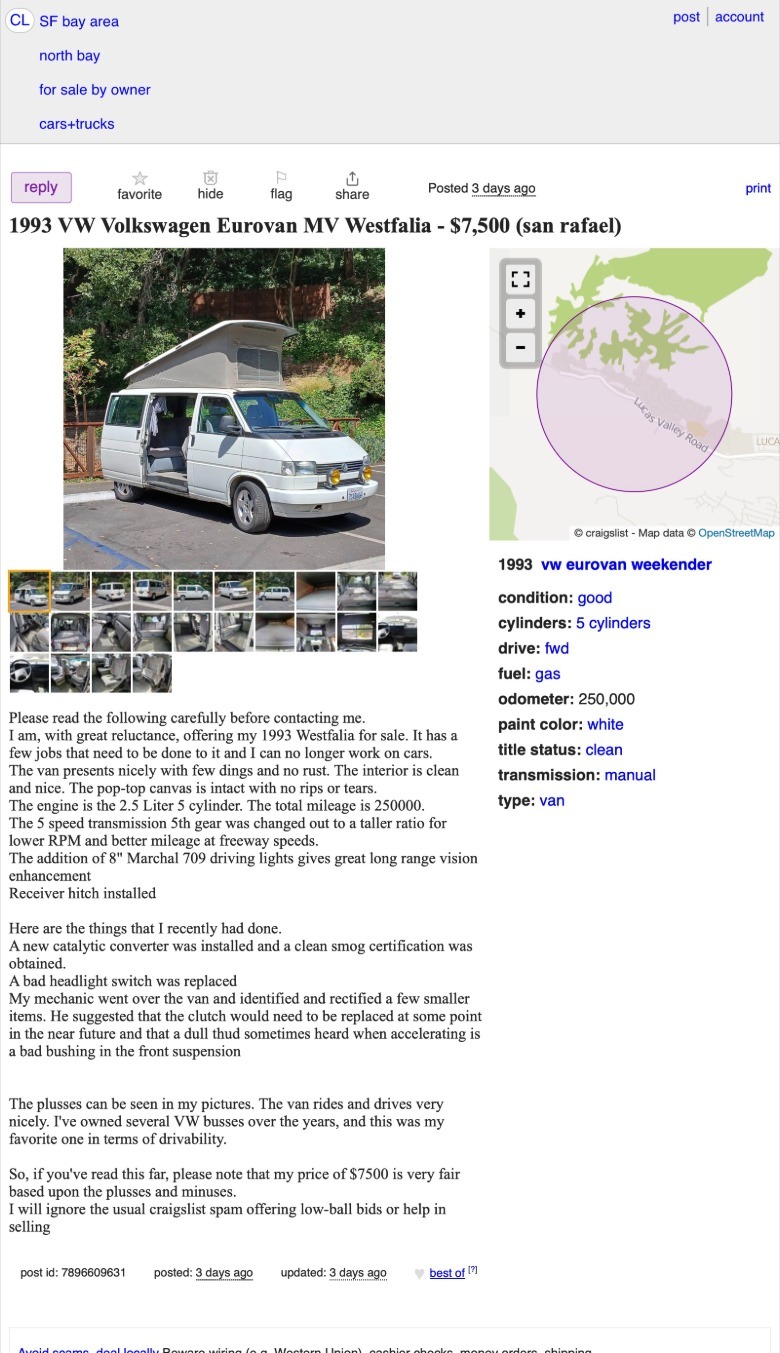The image size is (780, 1353).
Task: Open for sale by owner category
Action: click(x=94, y=89)
